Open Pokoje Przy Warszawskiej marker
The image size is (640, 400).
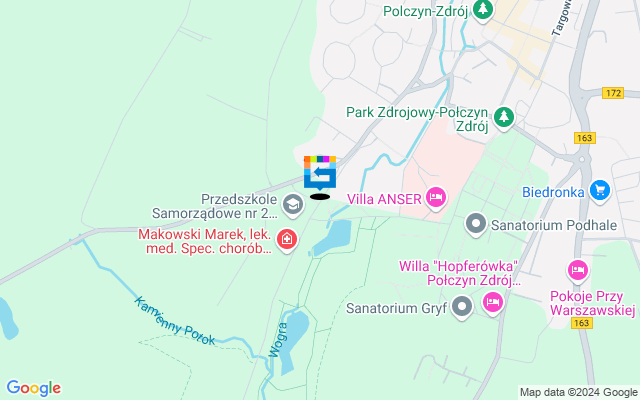(577, 270)
